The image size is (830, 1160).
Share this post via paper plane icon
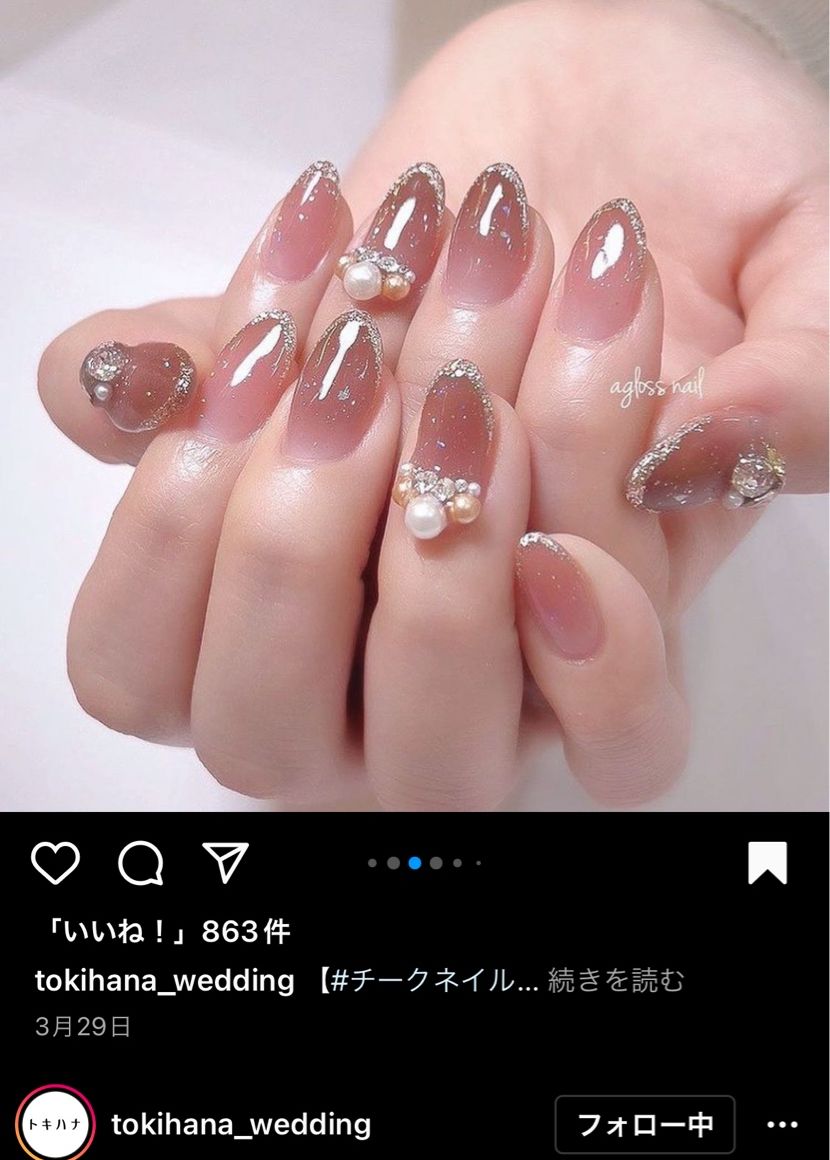pos(225,861)
